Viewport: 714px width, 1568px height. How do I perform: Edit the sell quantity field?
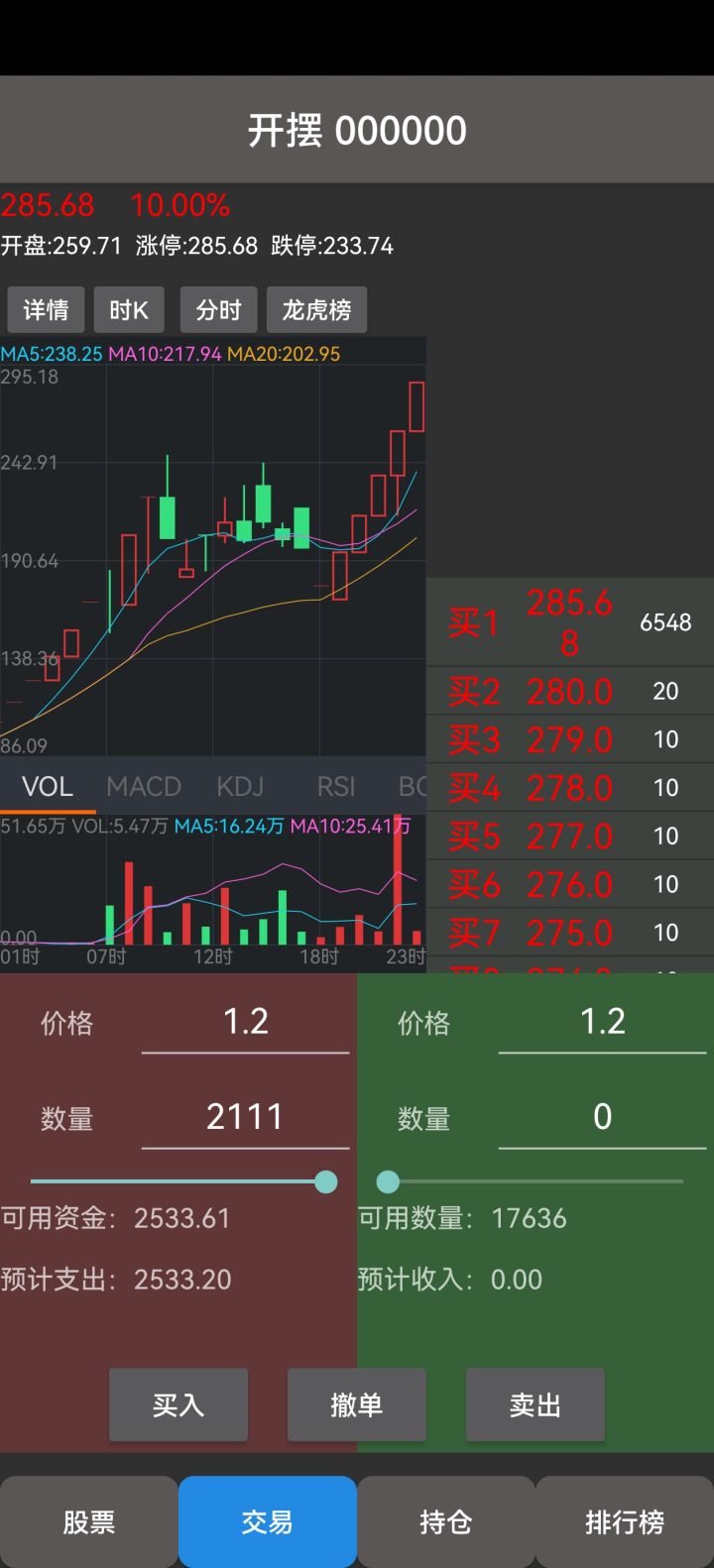602,1118
